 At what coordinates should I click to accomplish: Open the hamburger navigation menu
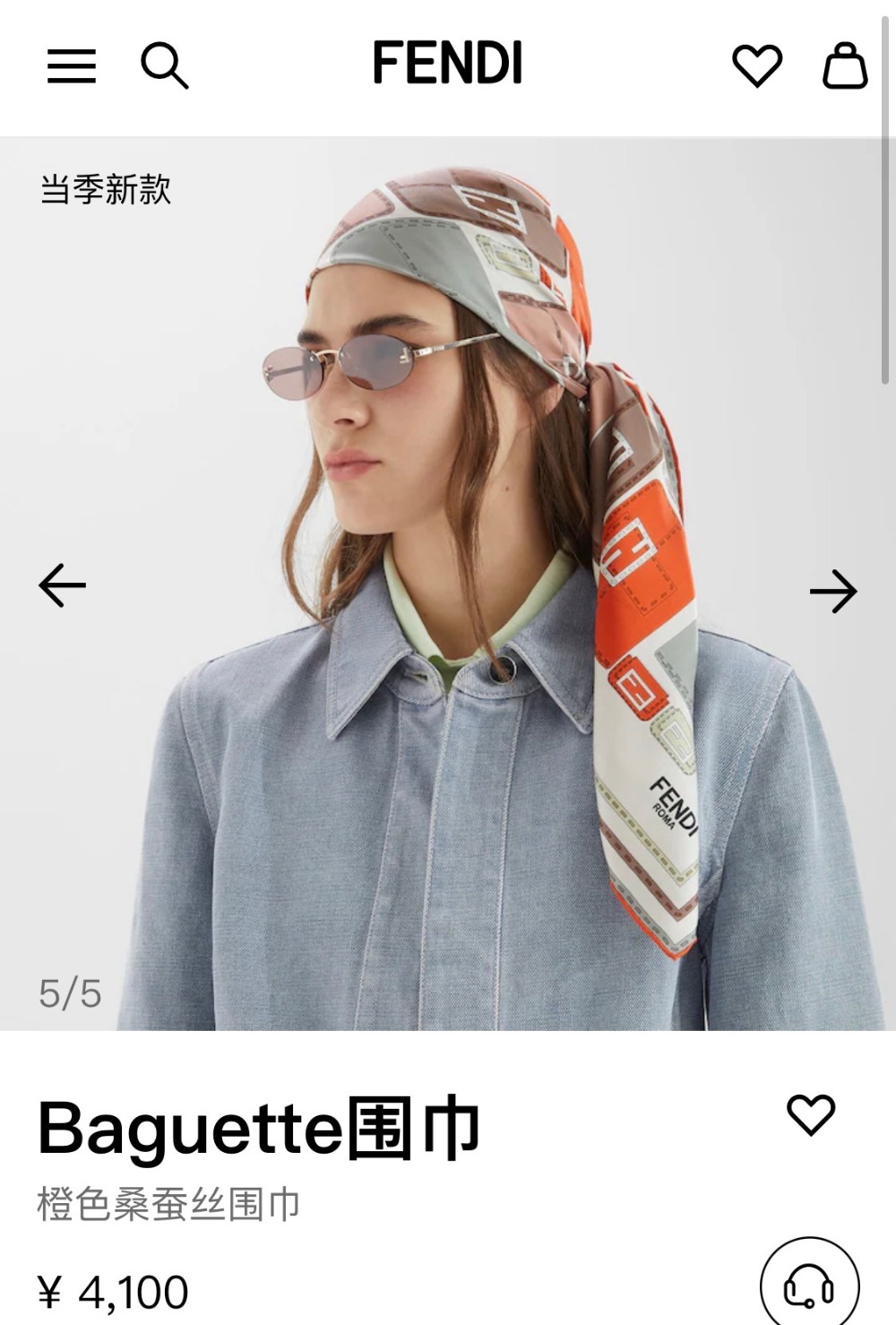(x=72, y=65)
